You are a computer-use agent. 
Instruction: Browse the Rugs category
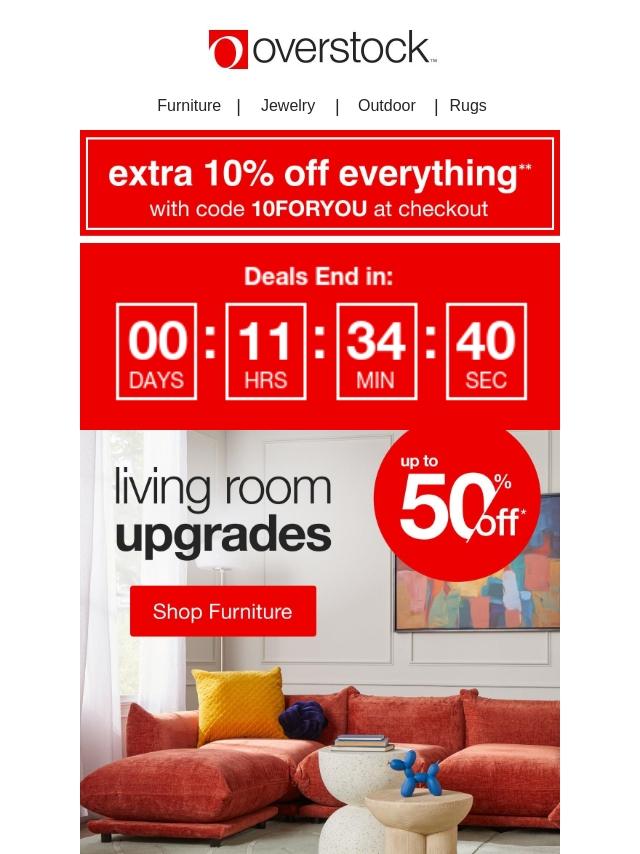467,106
